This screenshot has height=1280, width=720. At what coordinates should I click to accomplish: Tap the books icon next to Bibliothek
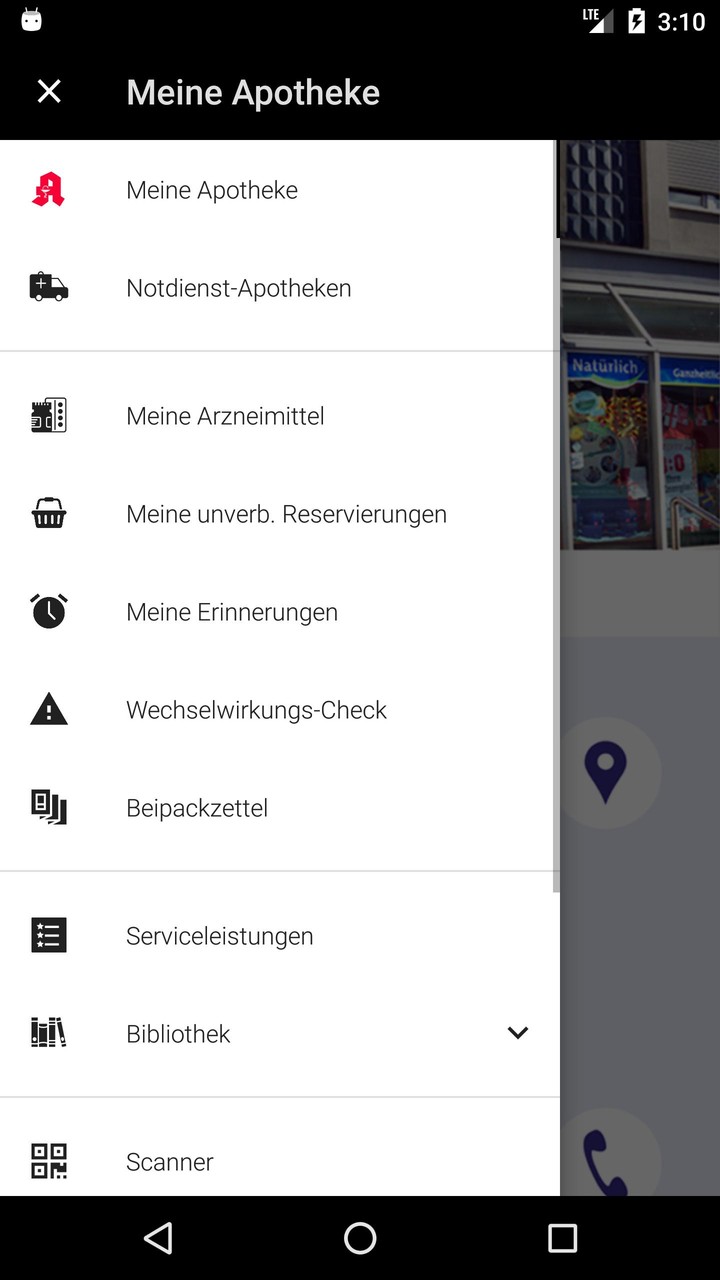(48, 1033)
